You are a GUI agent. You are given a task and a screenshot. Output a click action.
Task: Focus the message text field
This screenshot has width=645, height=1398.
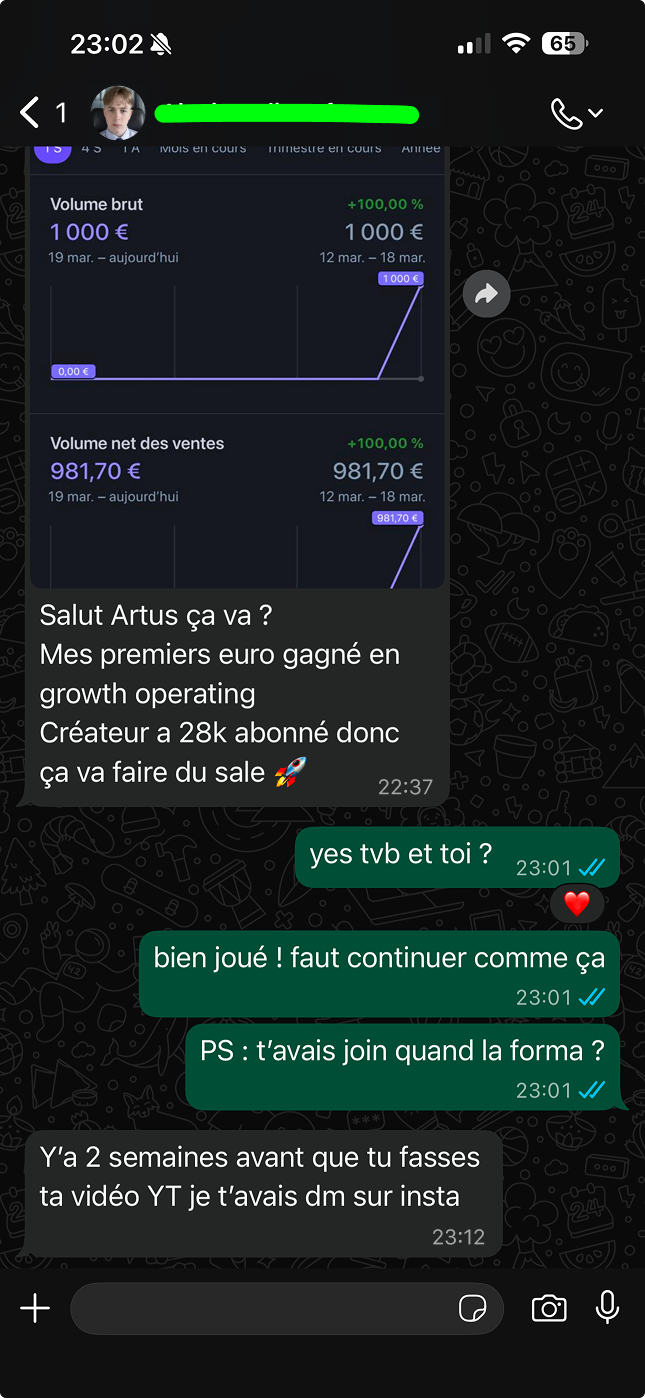260,1308
